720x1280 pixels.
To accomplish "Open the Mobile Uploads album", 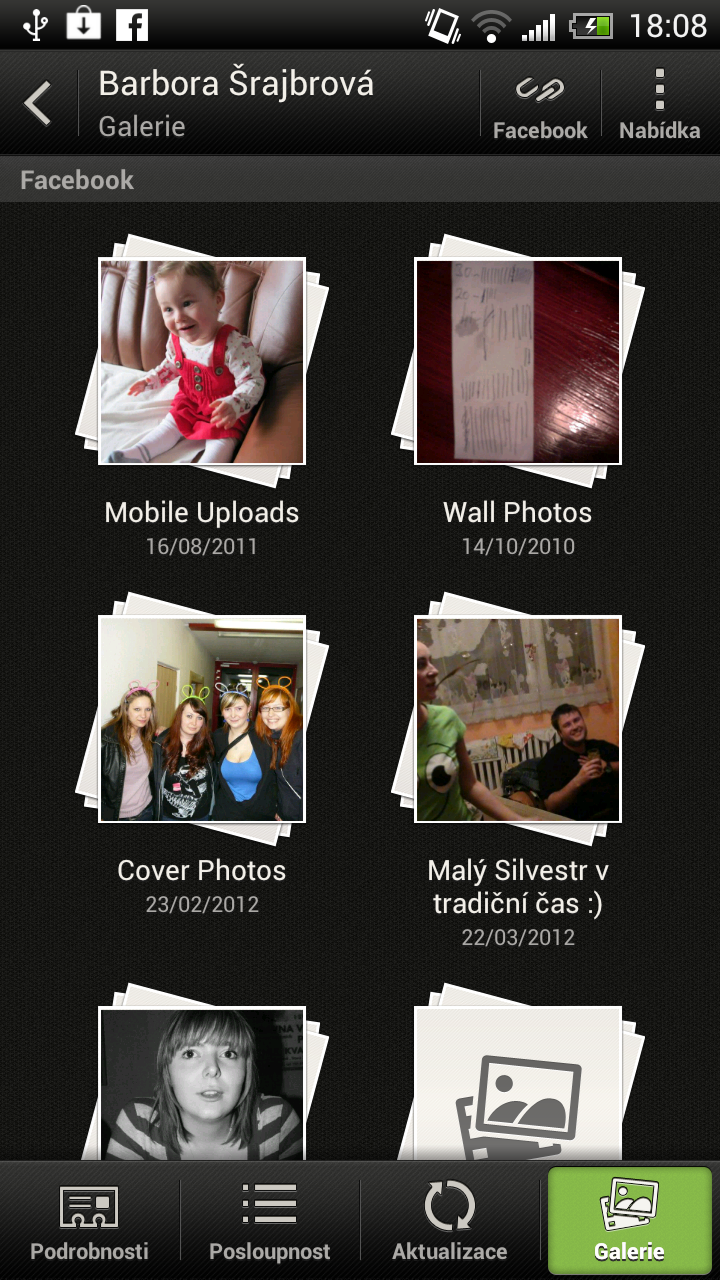I will coord(202,362).
